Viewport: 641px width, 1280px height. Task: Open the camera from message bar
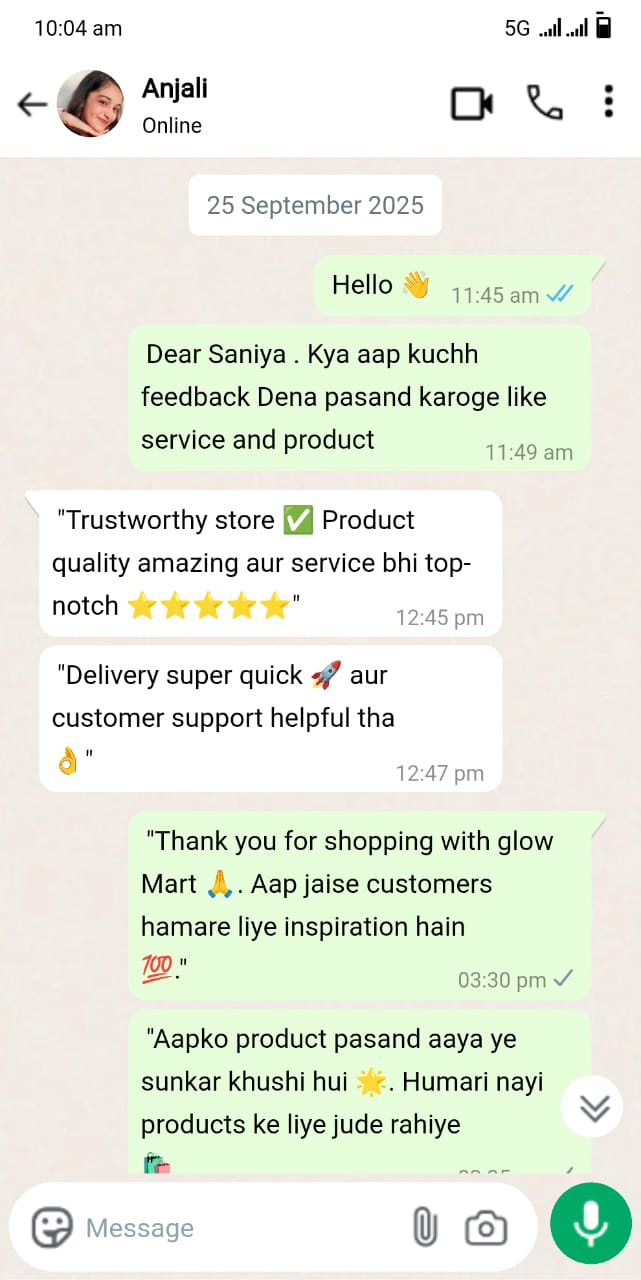tap(486, 1227)
